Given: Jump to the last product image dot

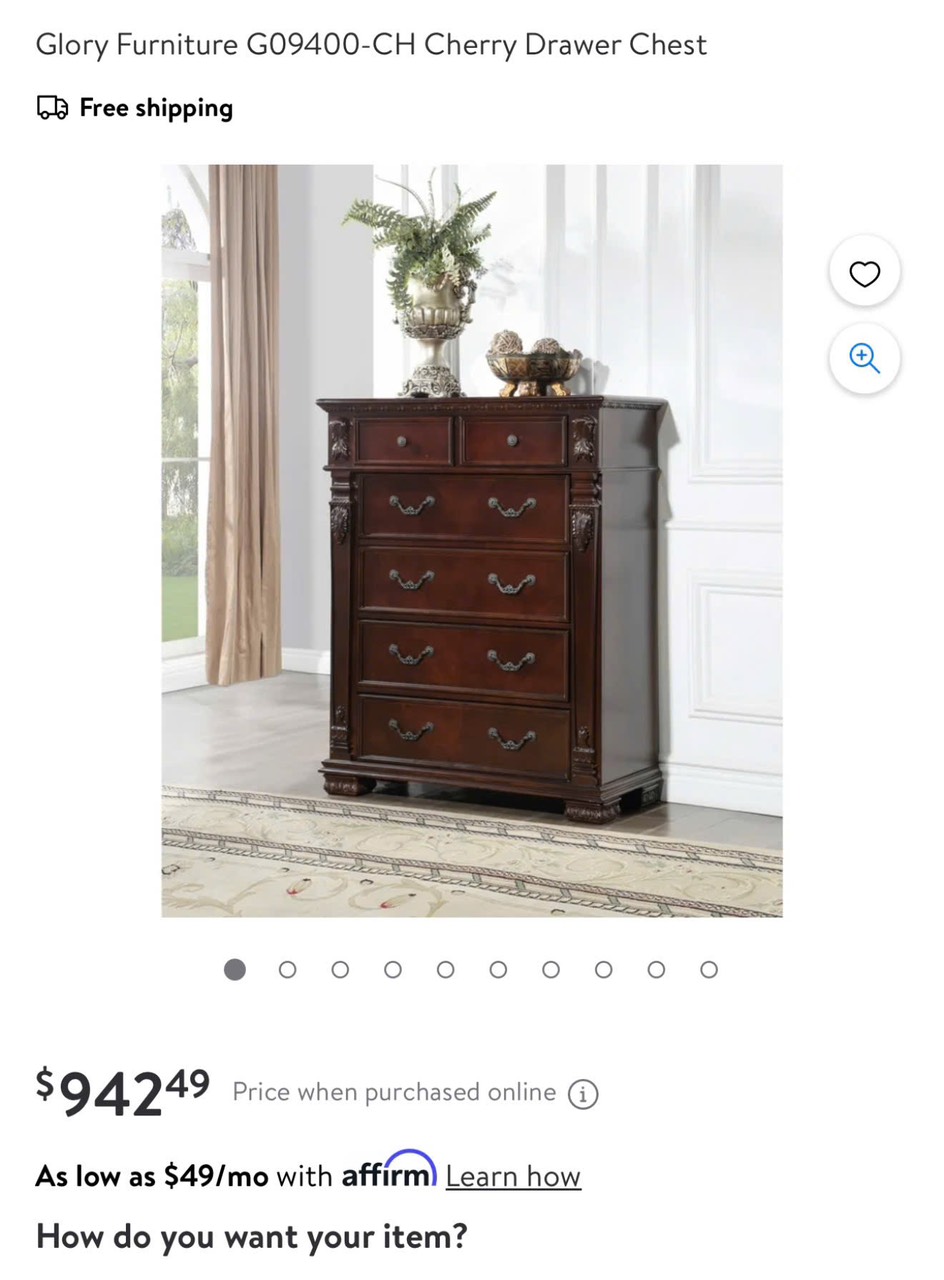Looking at the screenshot, I should click(x=708, y=969).
